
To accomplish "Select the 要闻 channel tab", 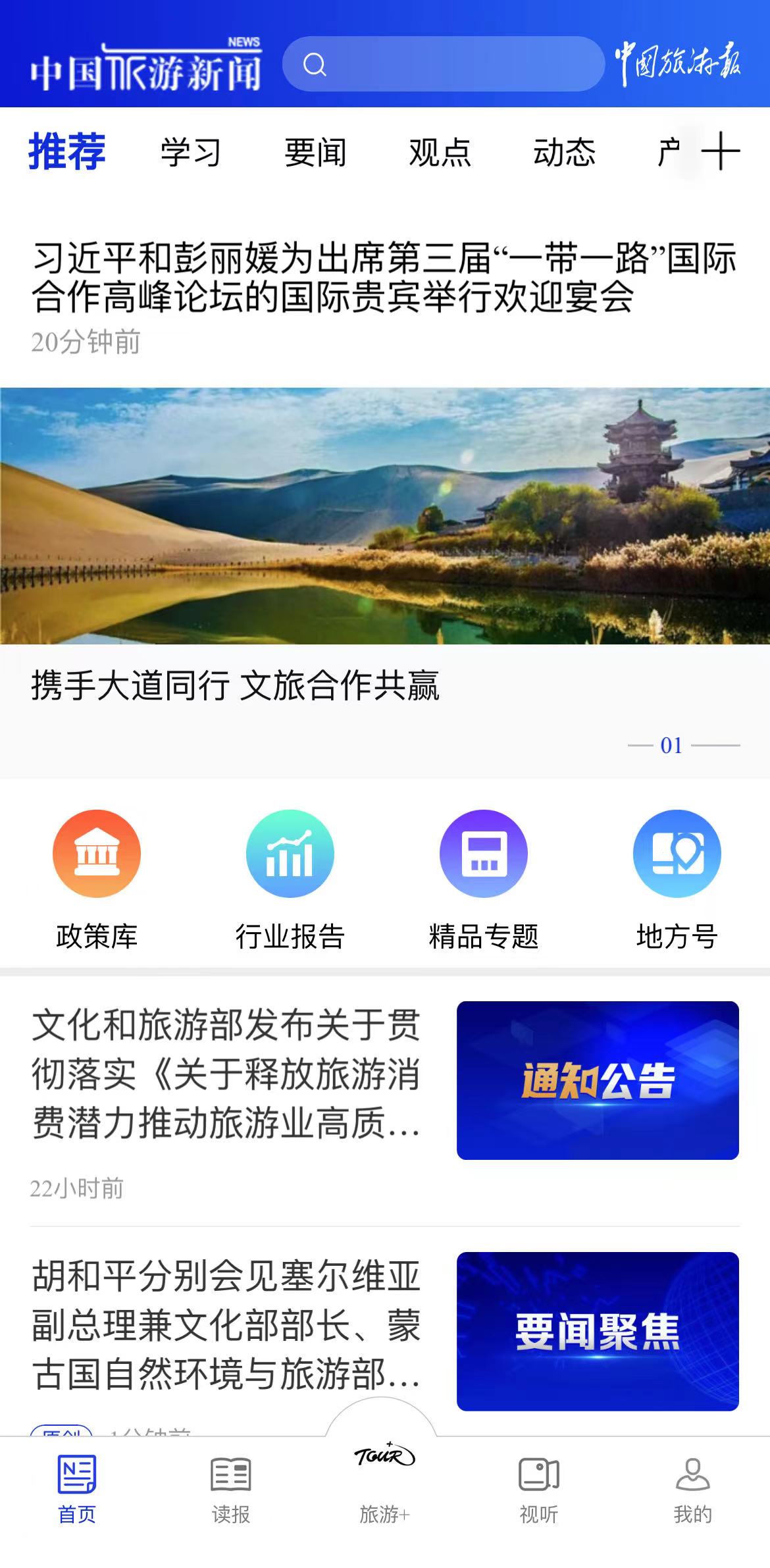I will pos(315,153).
